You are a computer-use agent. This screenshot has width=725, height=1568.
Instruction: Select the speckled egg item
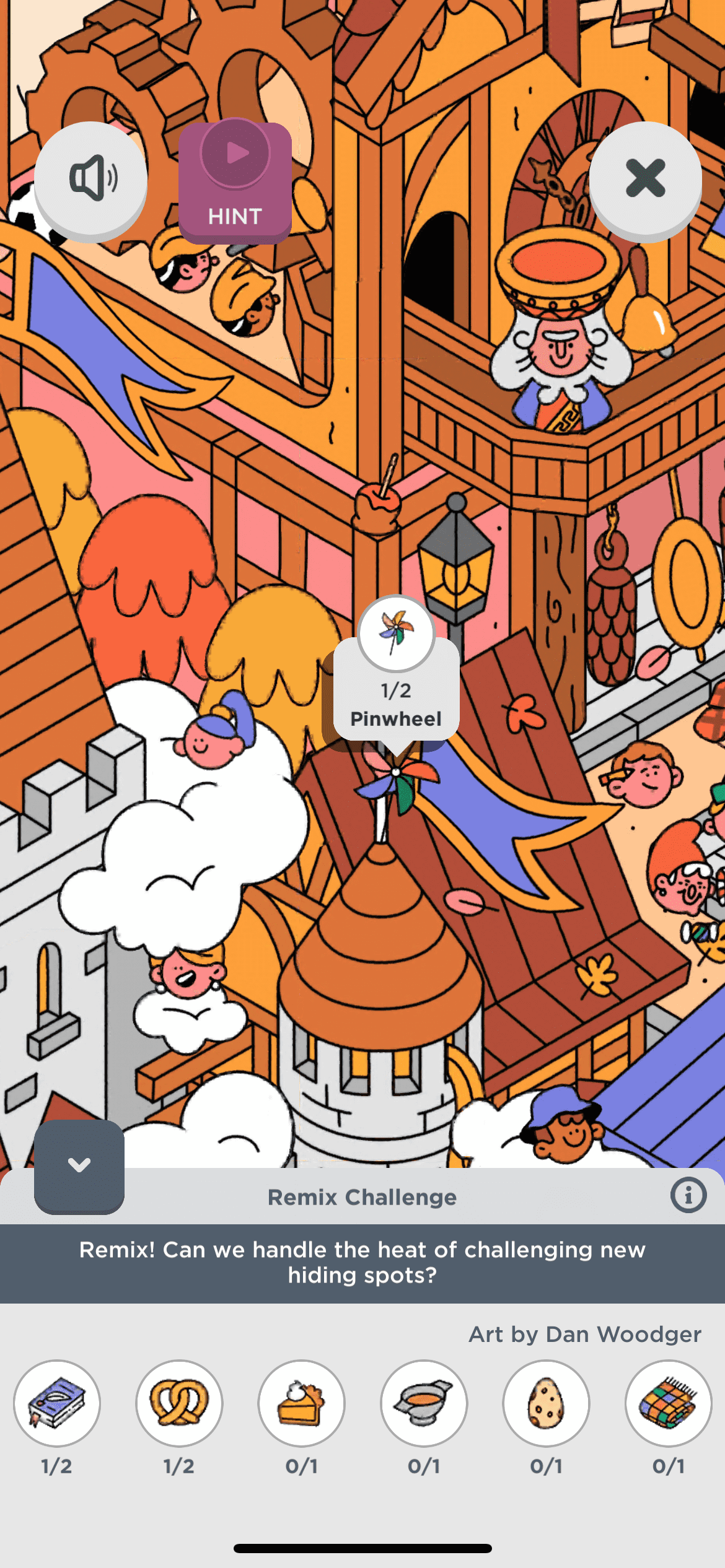point(546,1403)
